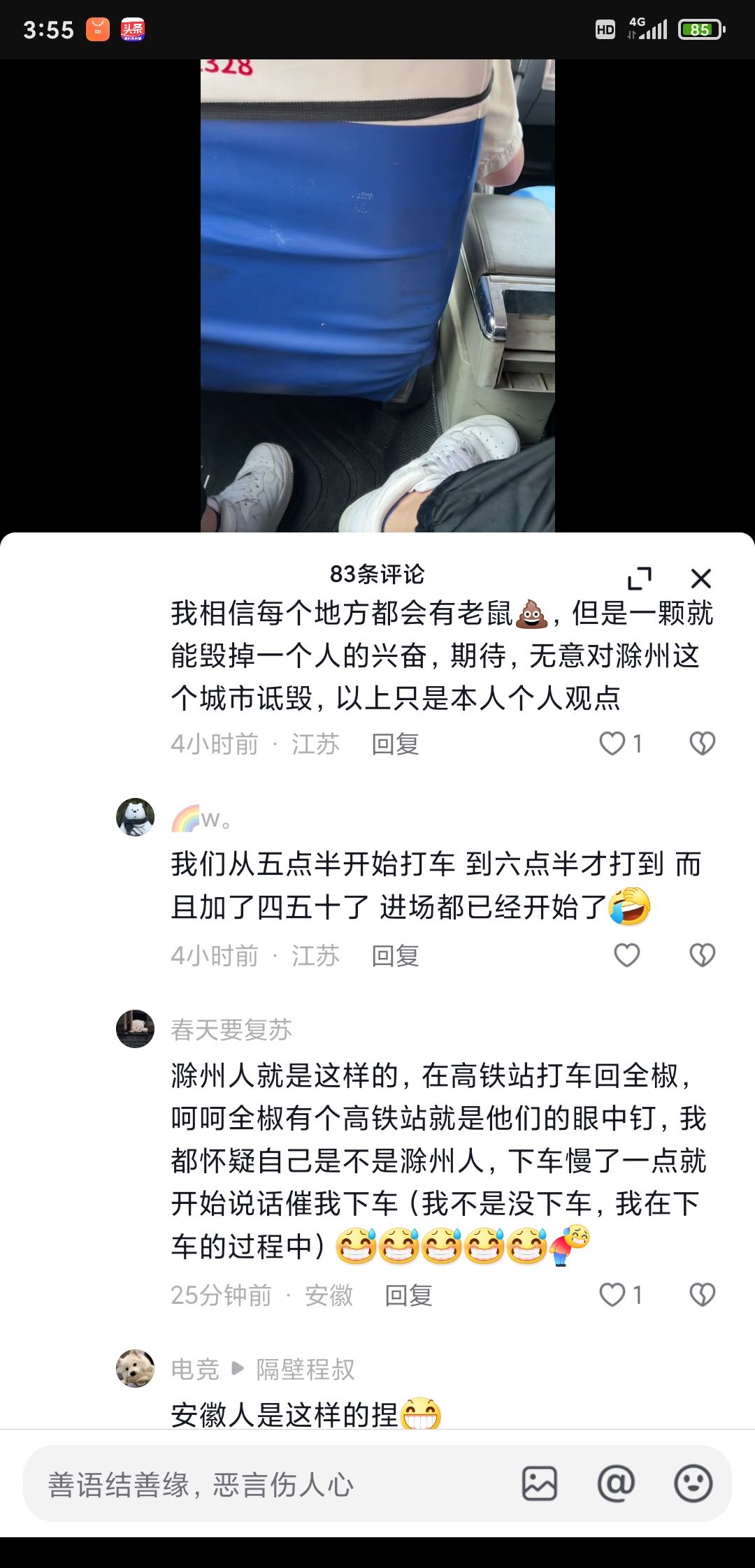Open 春天要复苏's profile avatar
Viewport: 755px width, 1568px height.
coord(135,1029)
